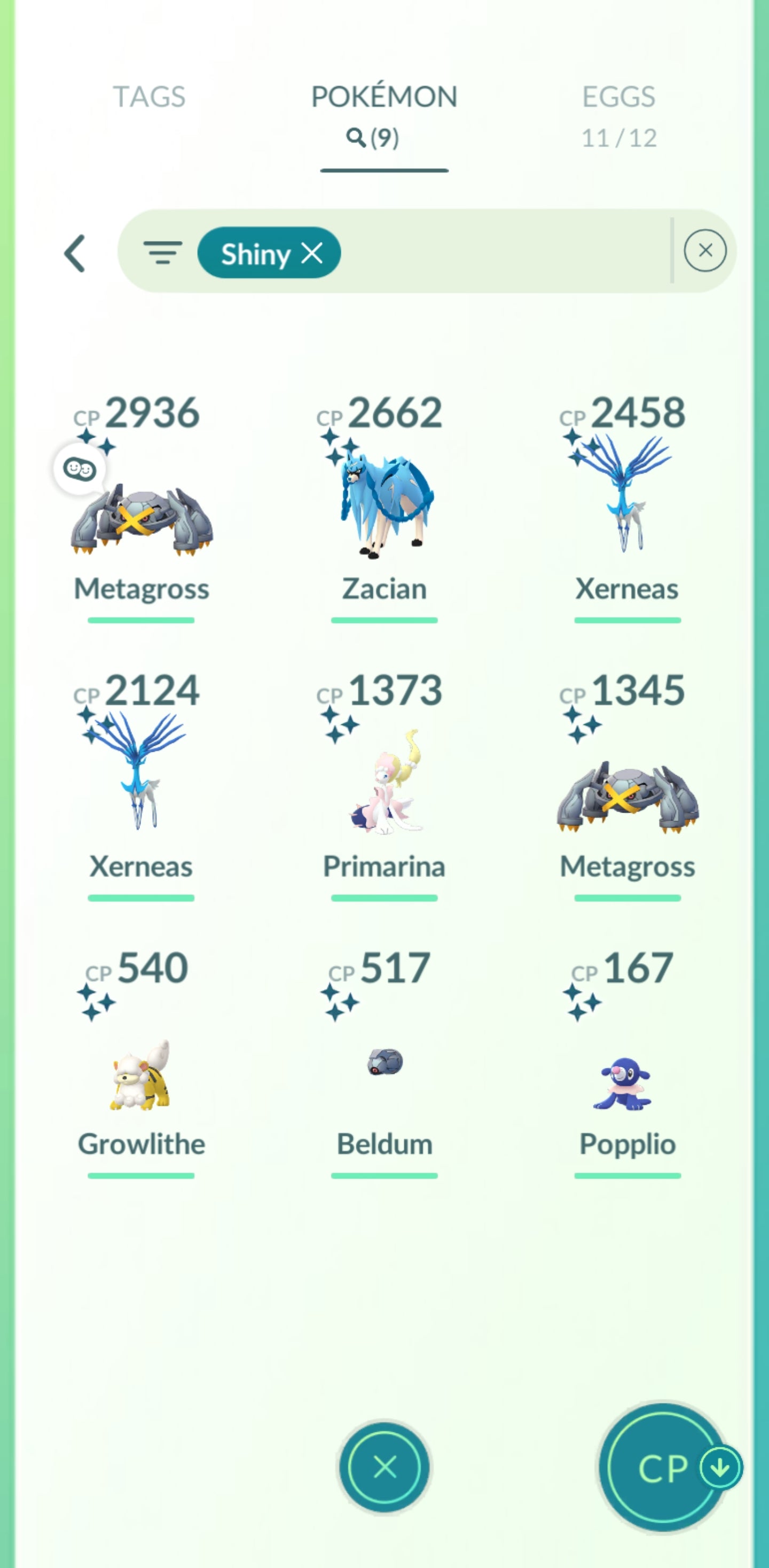769x1568 pixels.
Task: Go back using the left arrow
Action: 75,253
